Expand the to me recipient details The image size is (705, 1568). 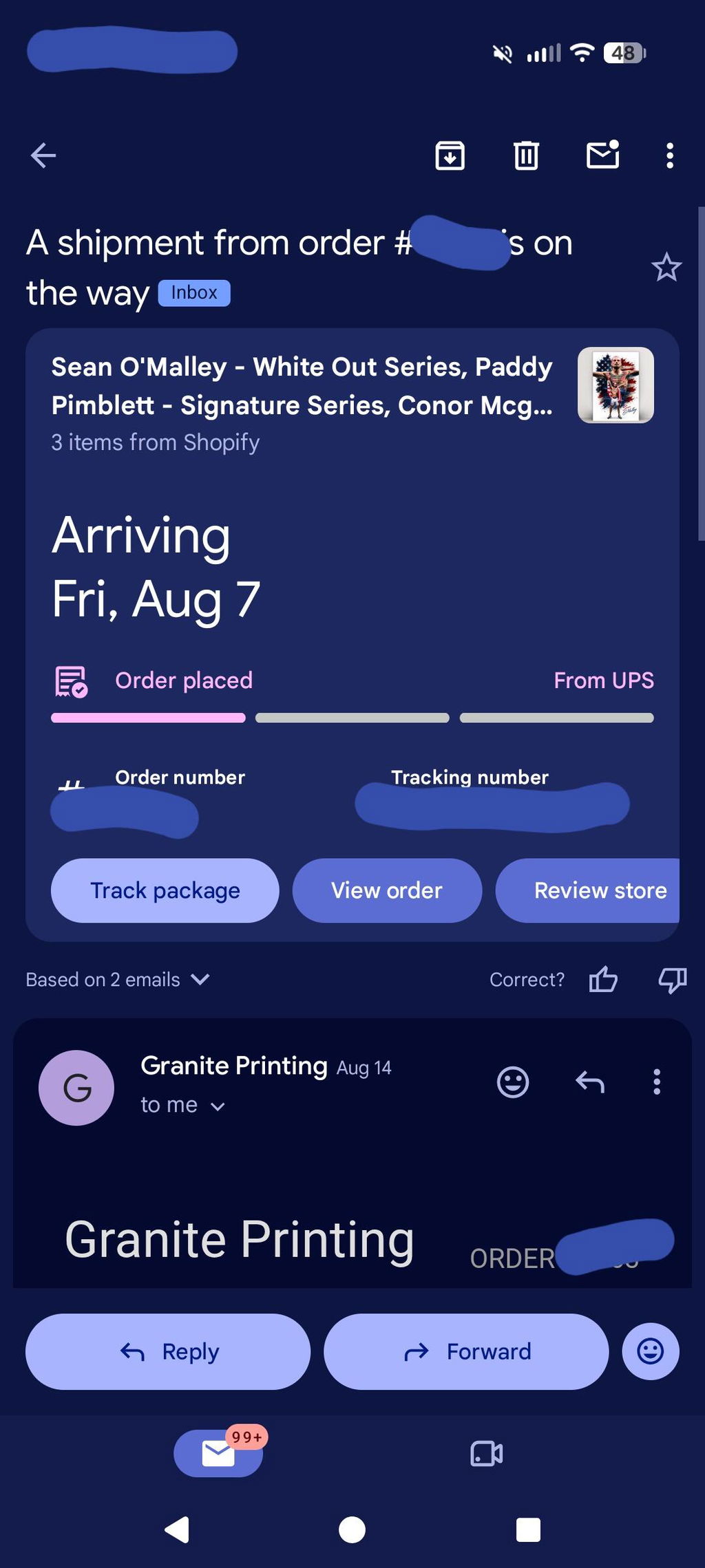183,1105
